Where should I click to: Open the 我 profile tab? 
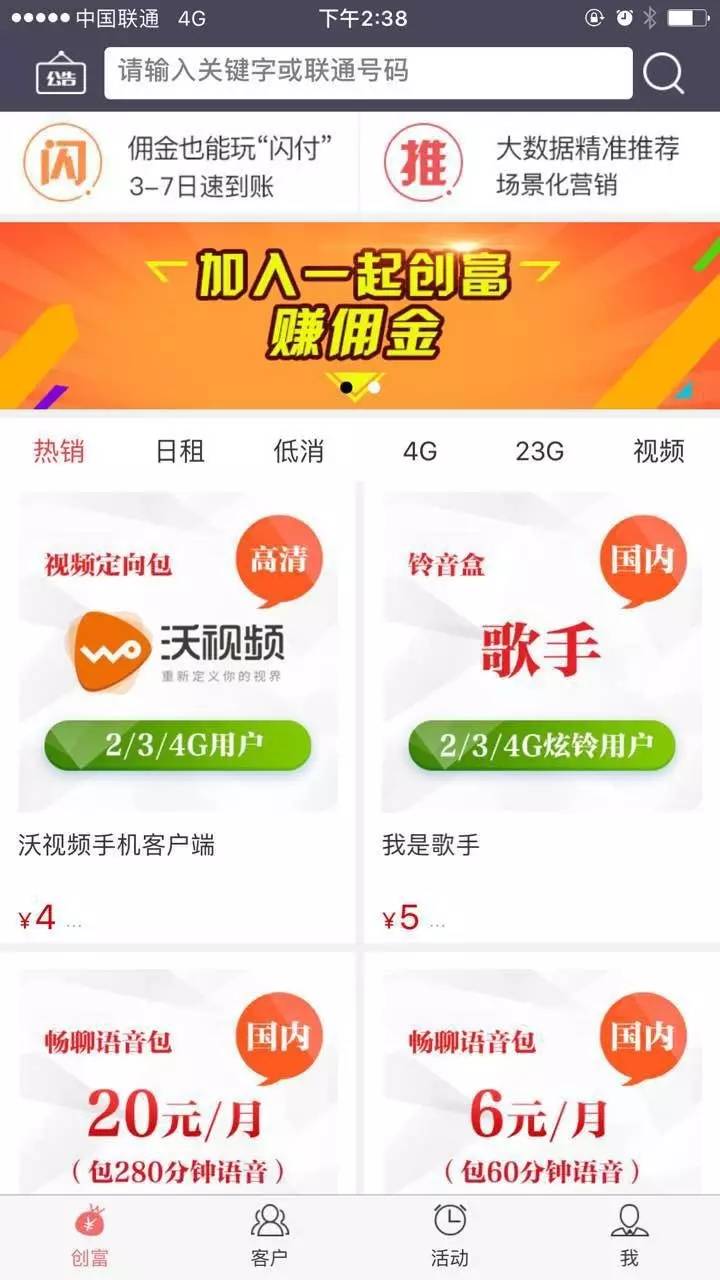point(629,1236)
